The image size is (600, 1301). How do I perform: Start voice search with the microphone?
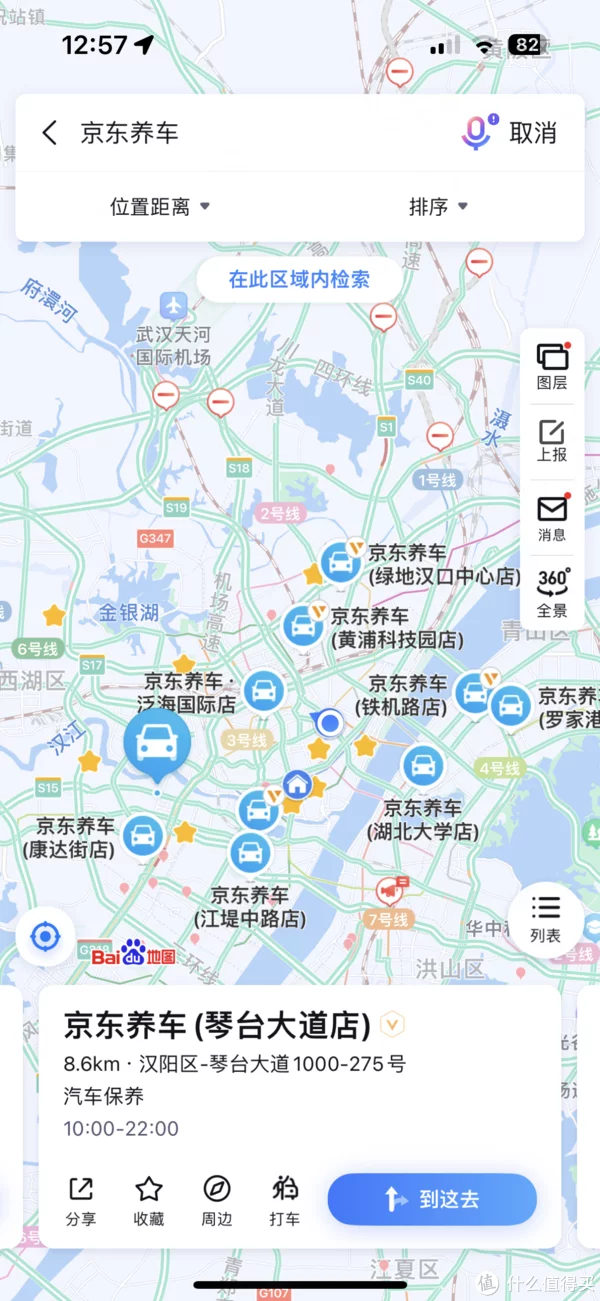(477, 133)
